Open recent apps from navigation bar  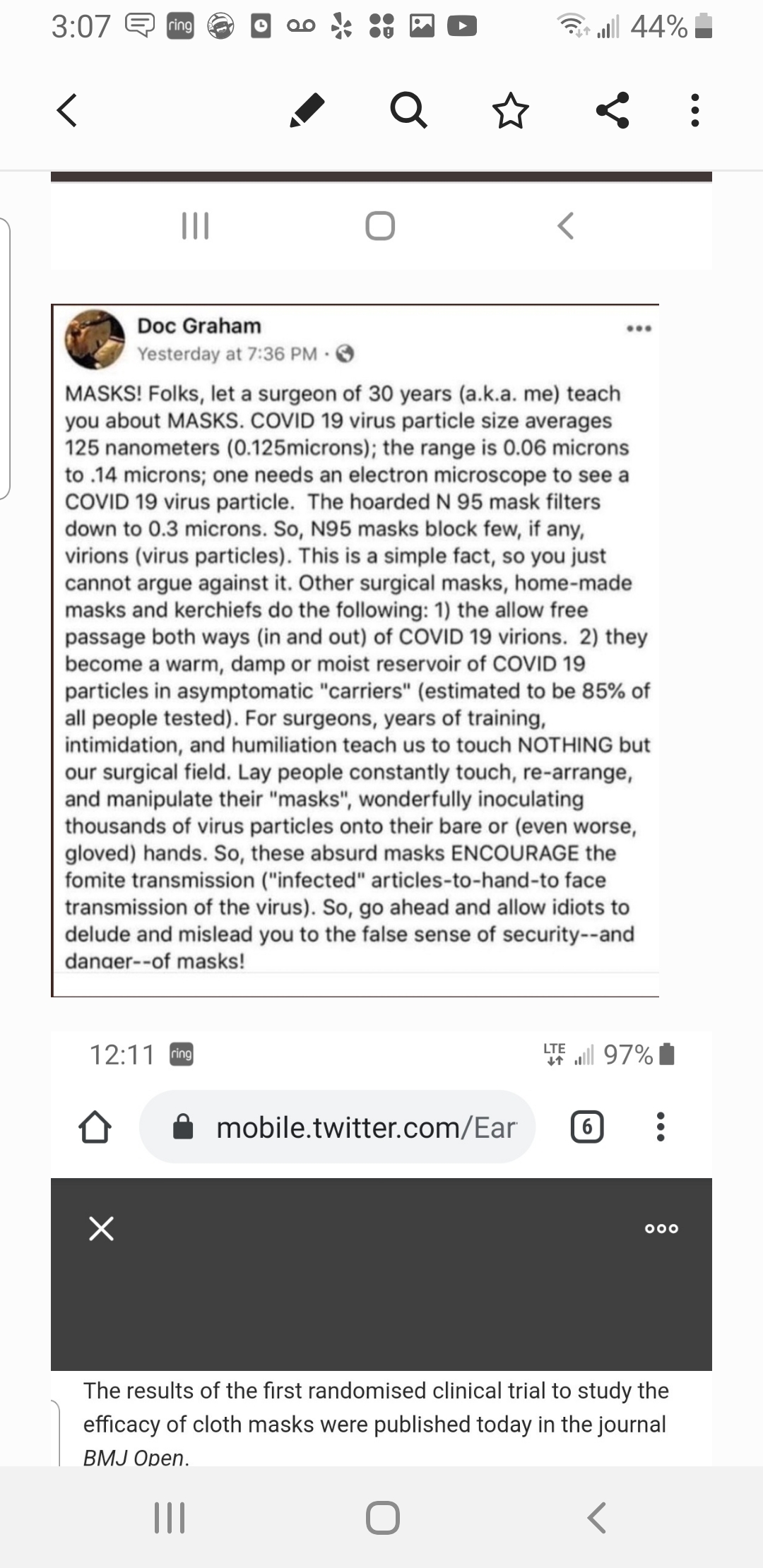170,1517
